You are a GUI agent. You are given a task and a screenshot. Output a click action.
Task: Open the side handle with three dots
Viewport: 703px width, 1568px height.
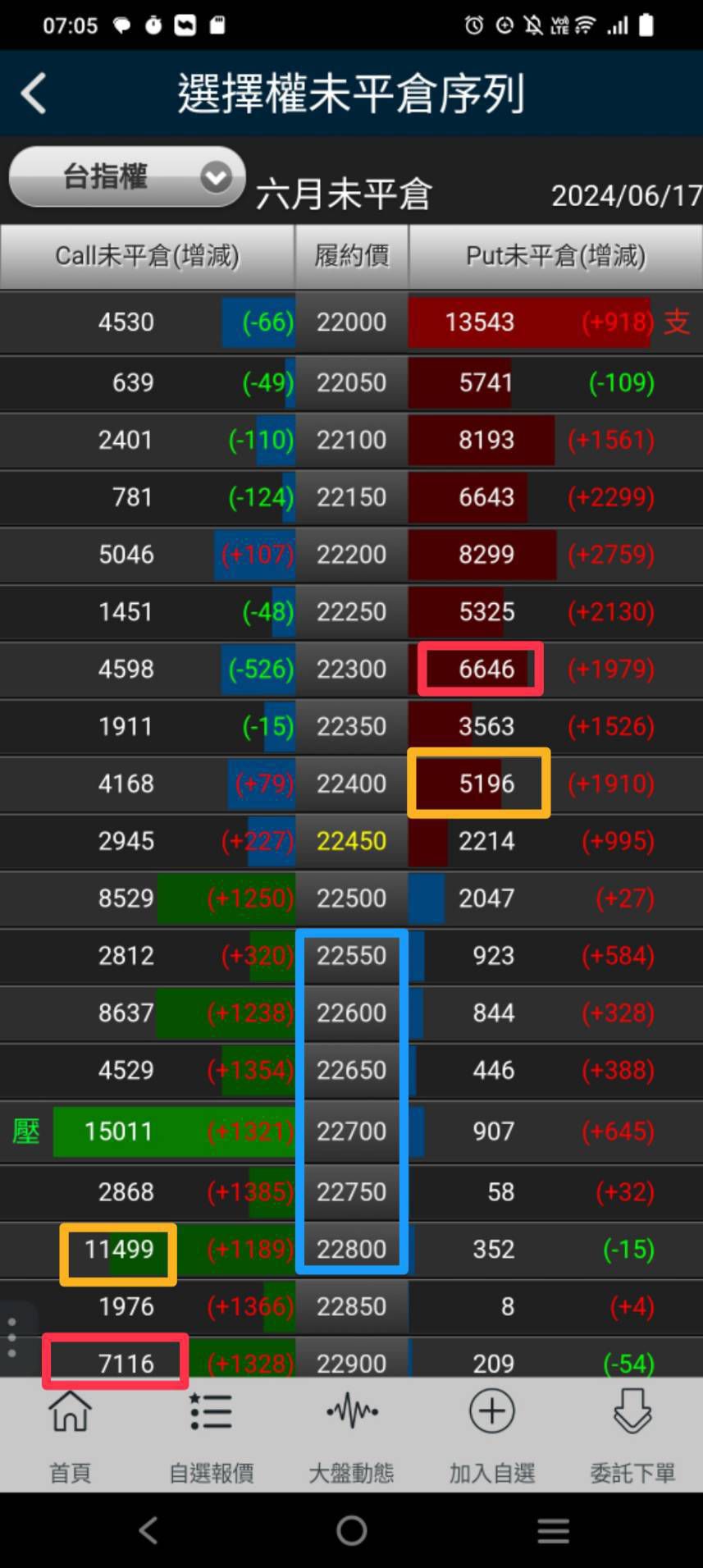click(x=12, y=1337)
